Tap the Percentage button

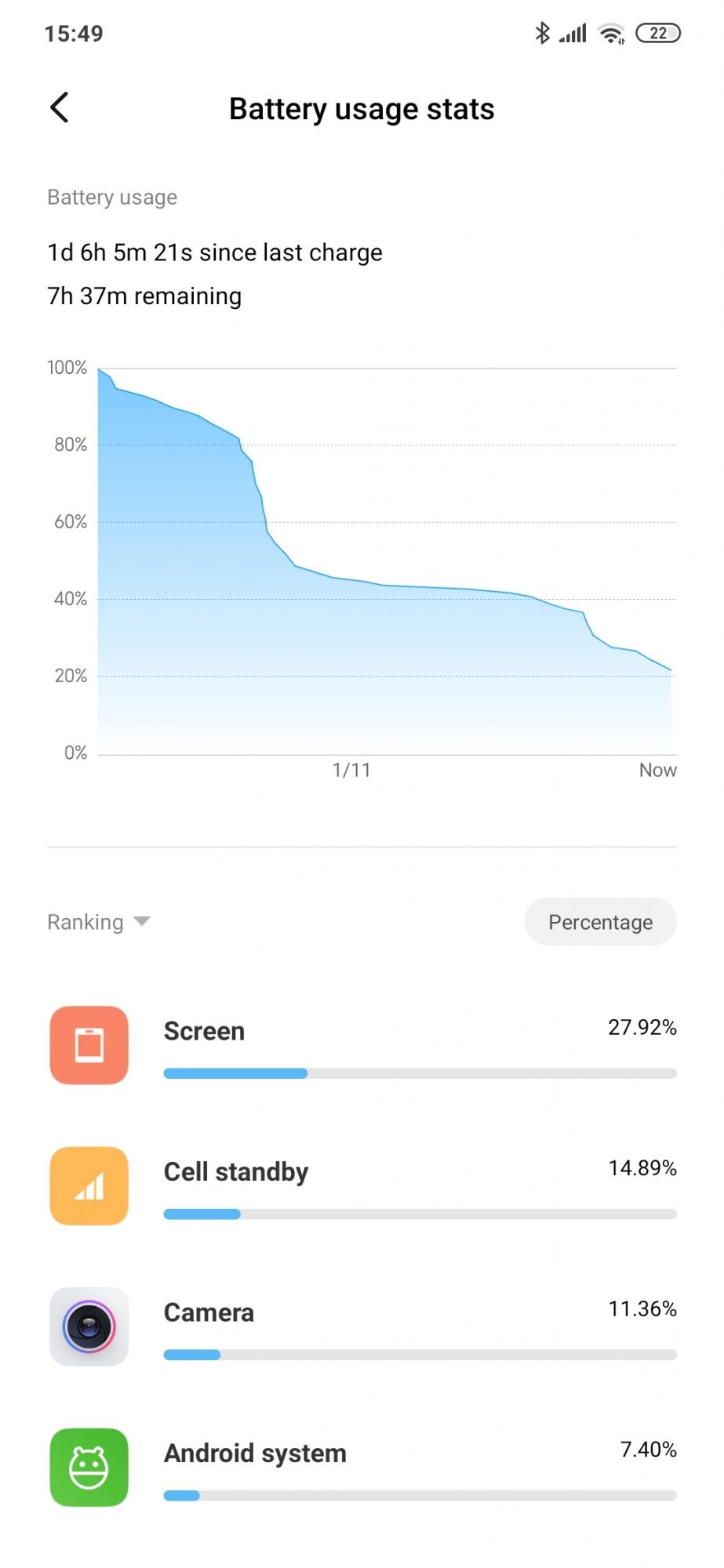click(x=600, y=922)
